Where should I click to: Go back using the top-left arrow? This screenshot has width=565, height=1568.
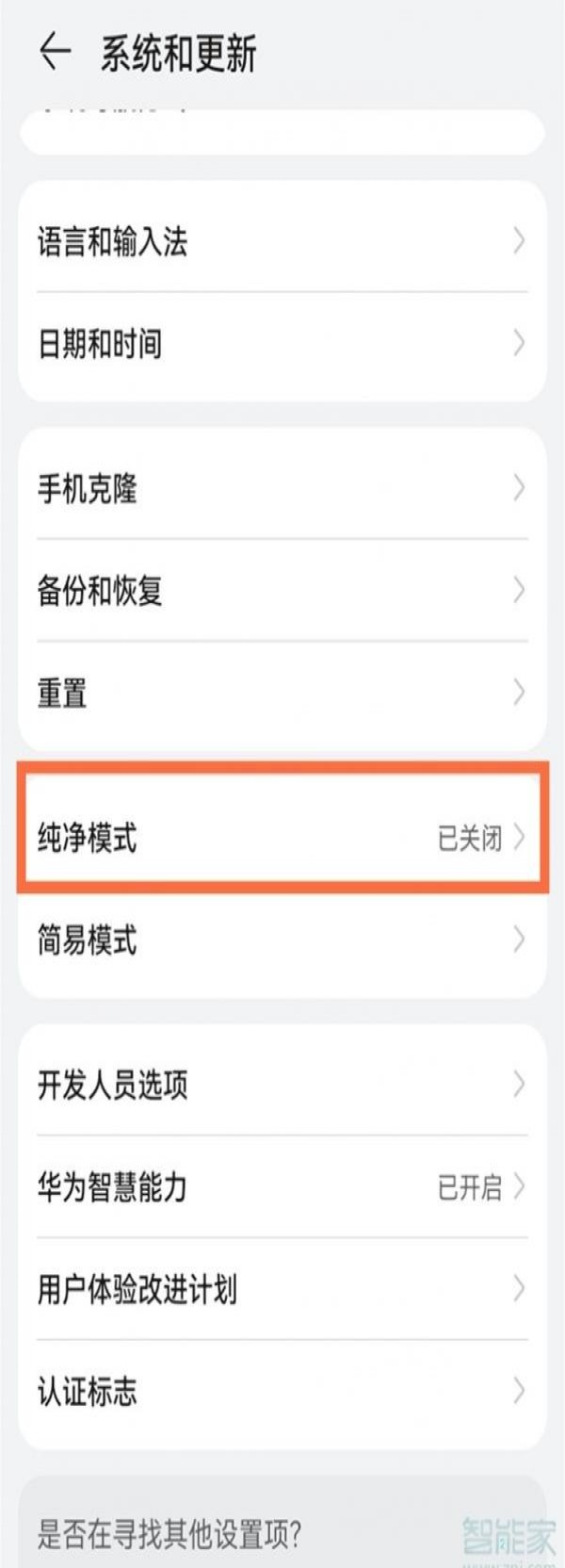[55, 51]
